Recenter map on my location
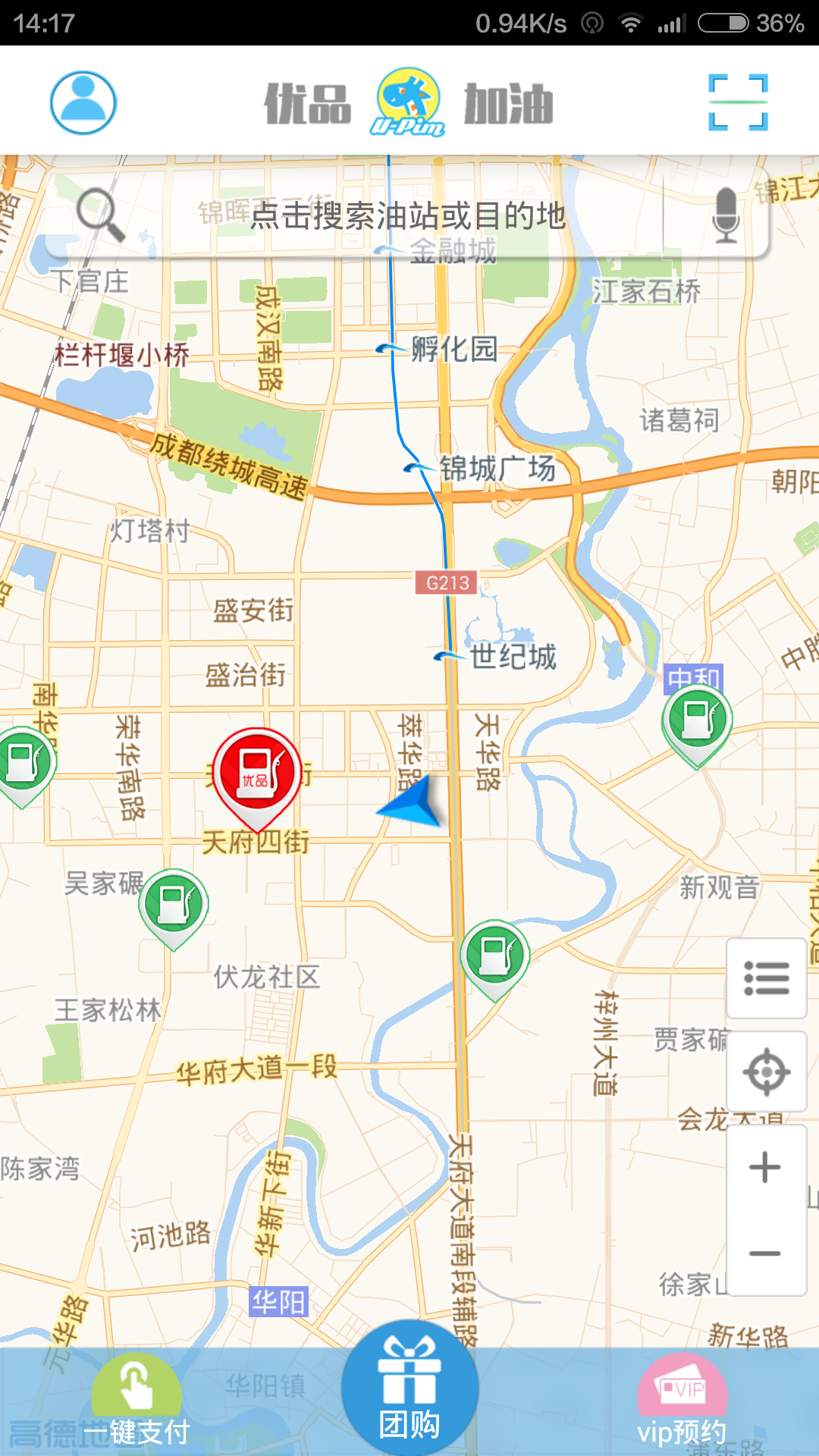 [x=767, y=1072]
